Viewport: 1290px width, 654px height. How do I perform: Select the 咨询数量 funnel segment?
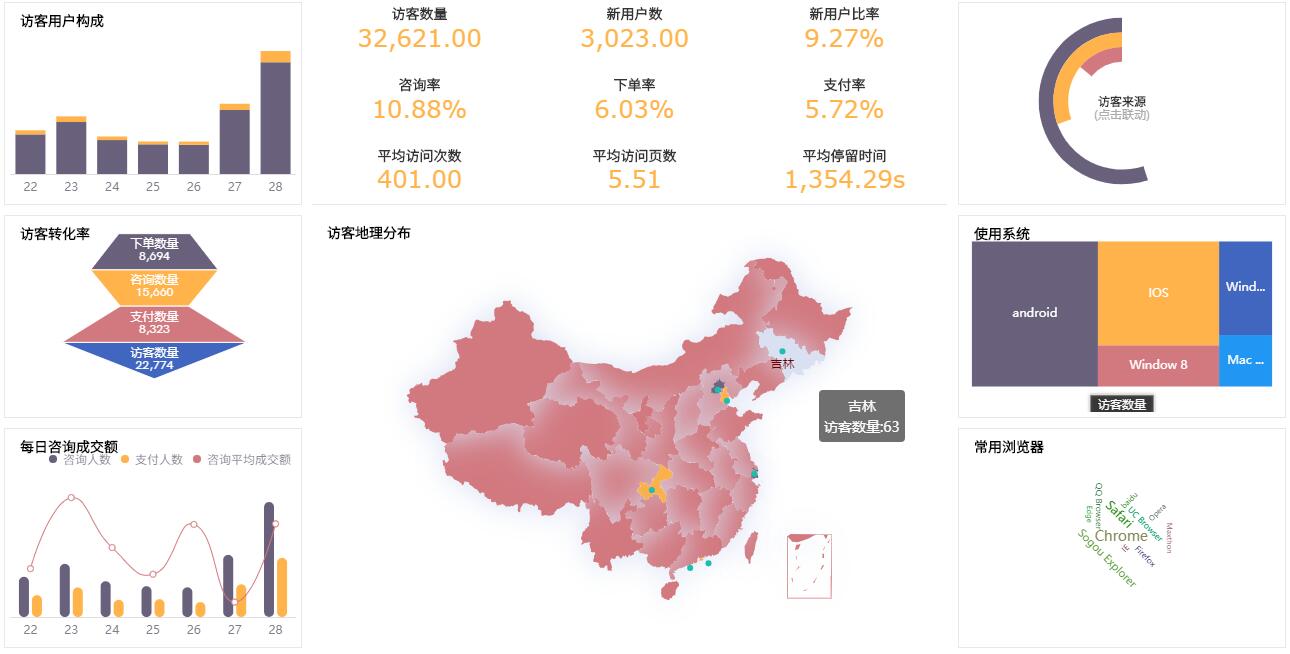tap(154, 287)
